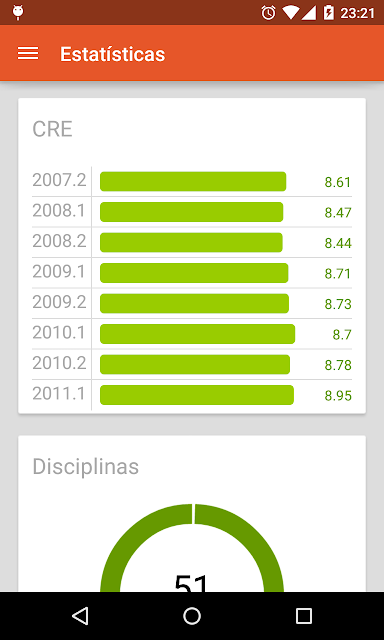
Task: Open the recent apps overview
Action: [304, 616]
